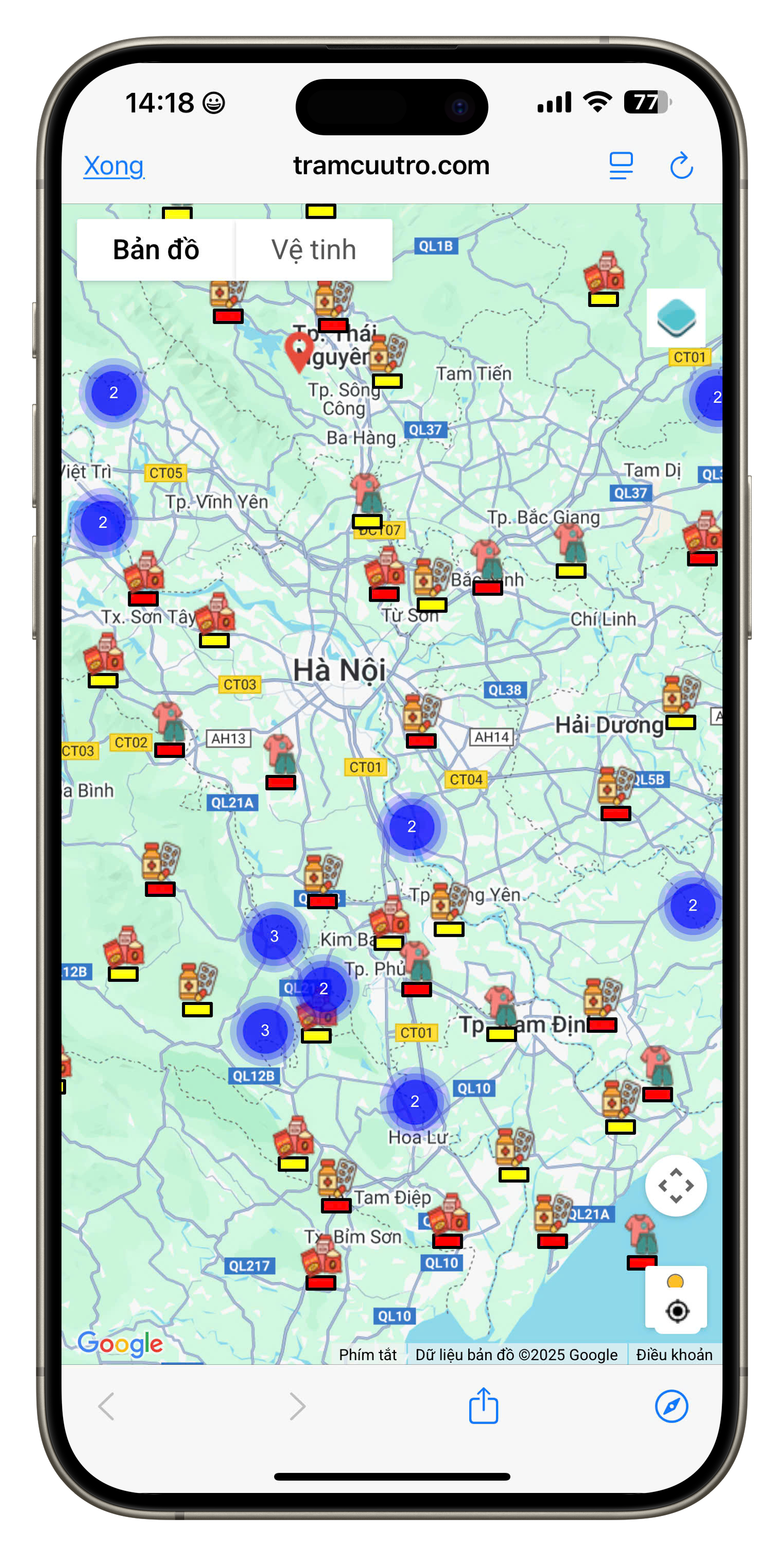Center map on my current location
This screenshot has width=784, height=1556.
pyautogui.click(x=677, y=1311)
